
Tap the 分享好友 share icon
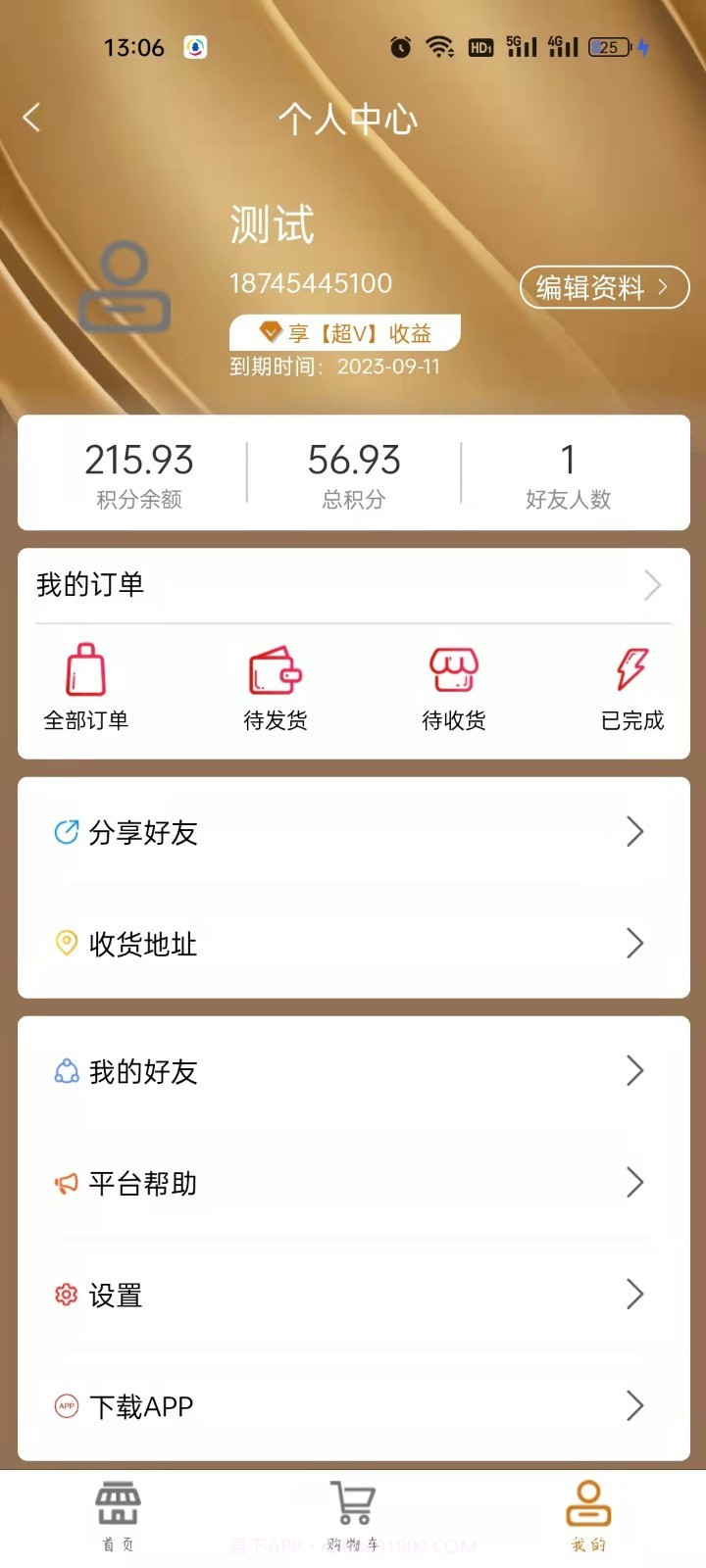[x=66, y=832]
